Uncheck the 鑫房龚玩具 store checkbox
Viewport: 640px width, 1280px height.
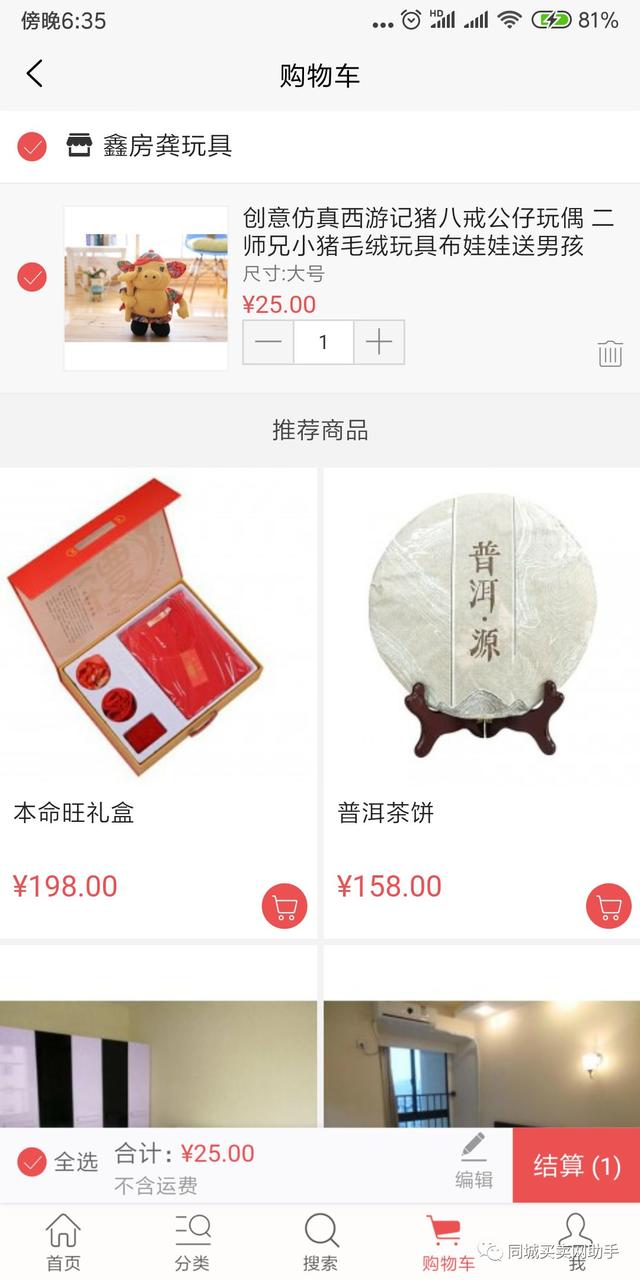point(32,147)
